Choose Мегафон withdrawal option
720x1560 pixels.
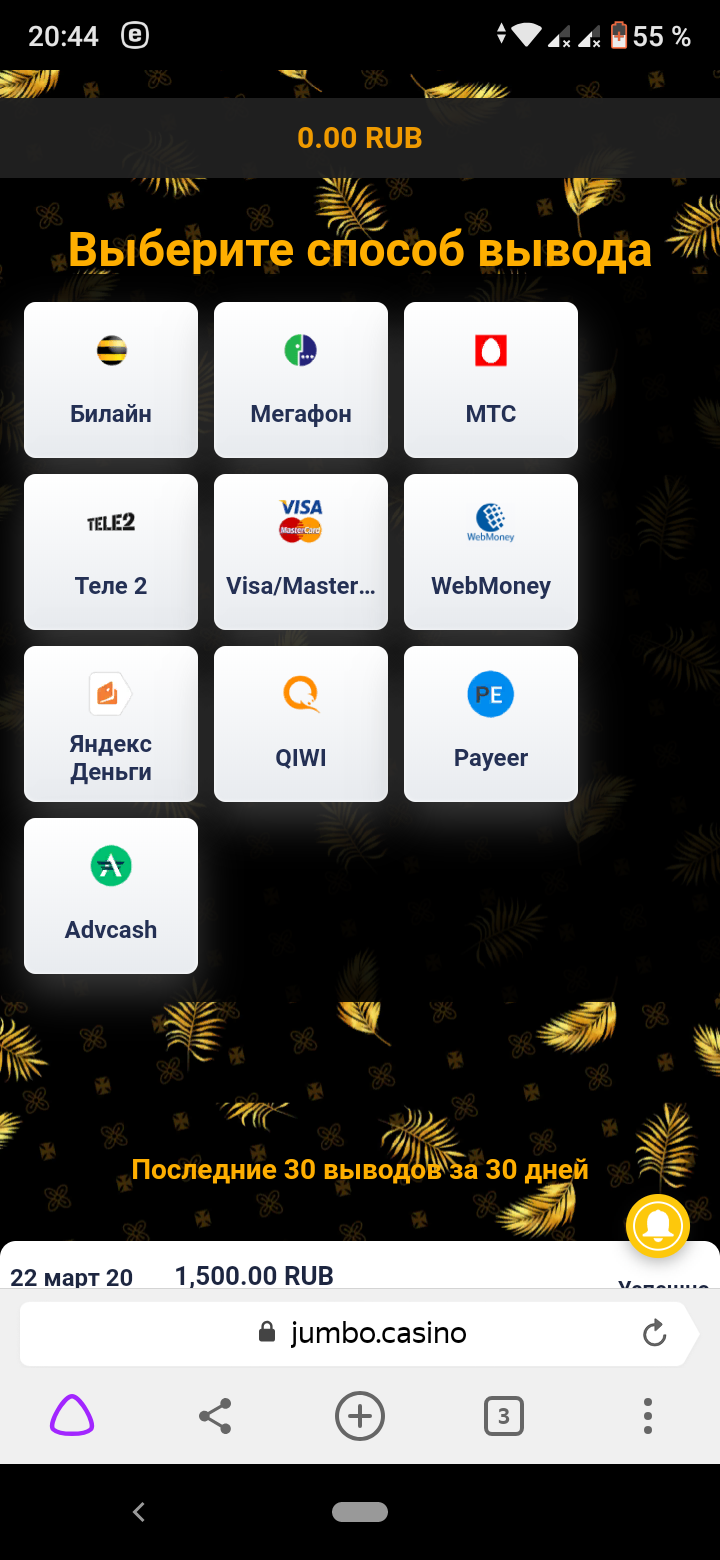[x=301, y=380]
